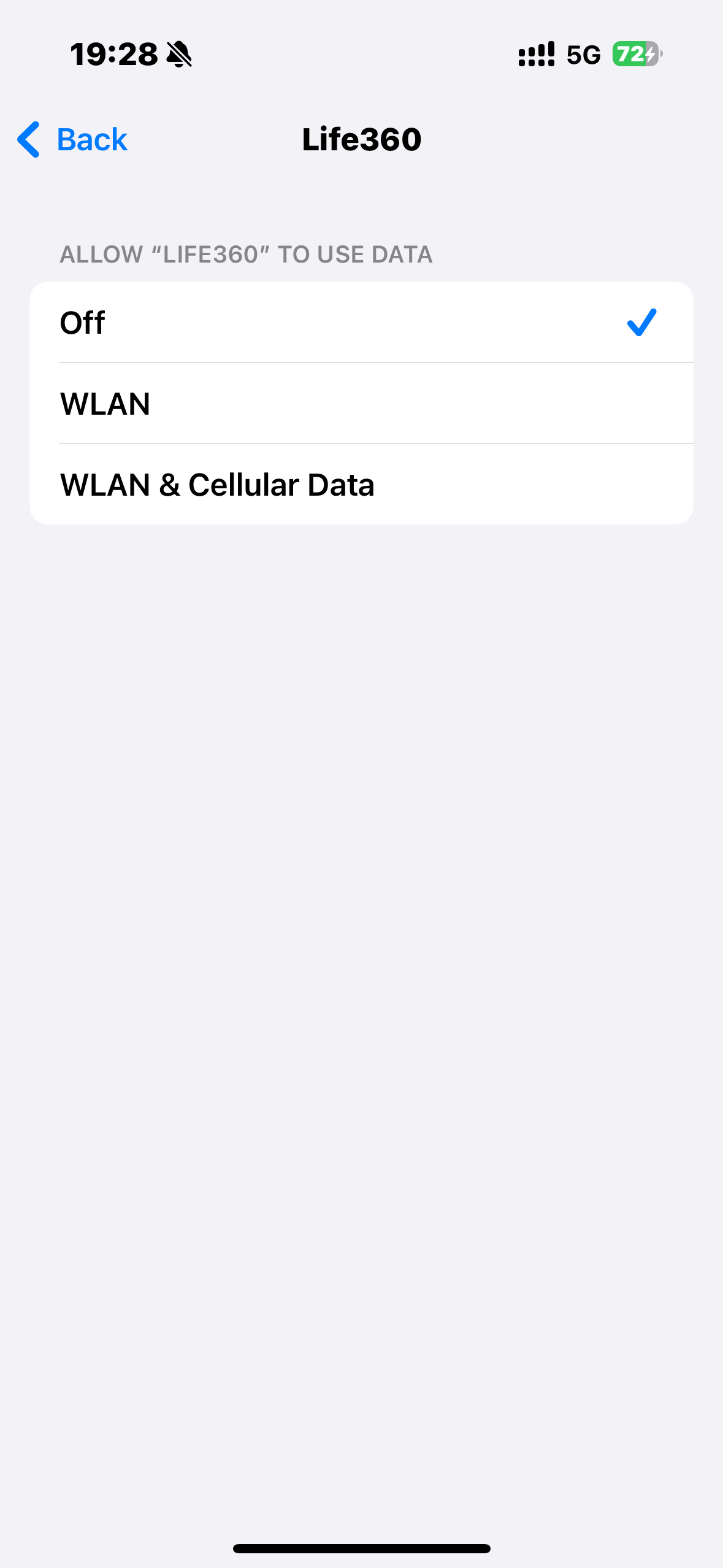Select the Off data option
Screen dimensions: 723x1568
click(361, 323)
